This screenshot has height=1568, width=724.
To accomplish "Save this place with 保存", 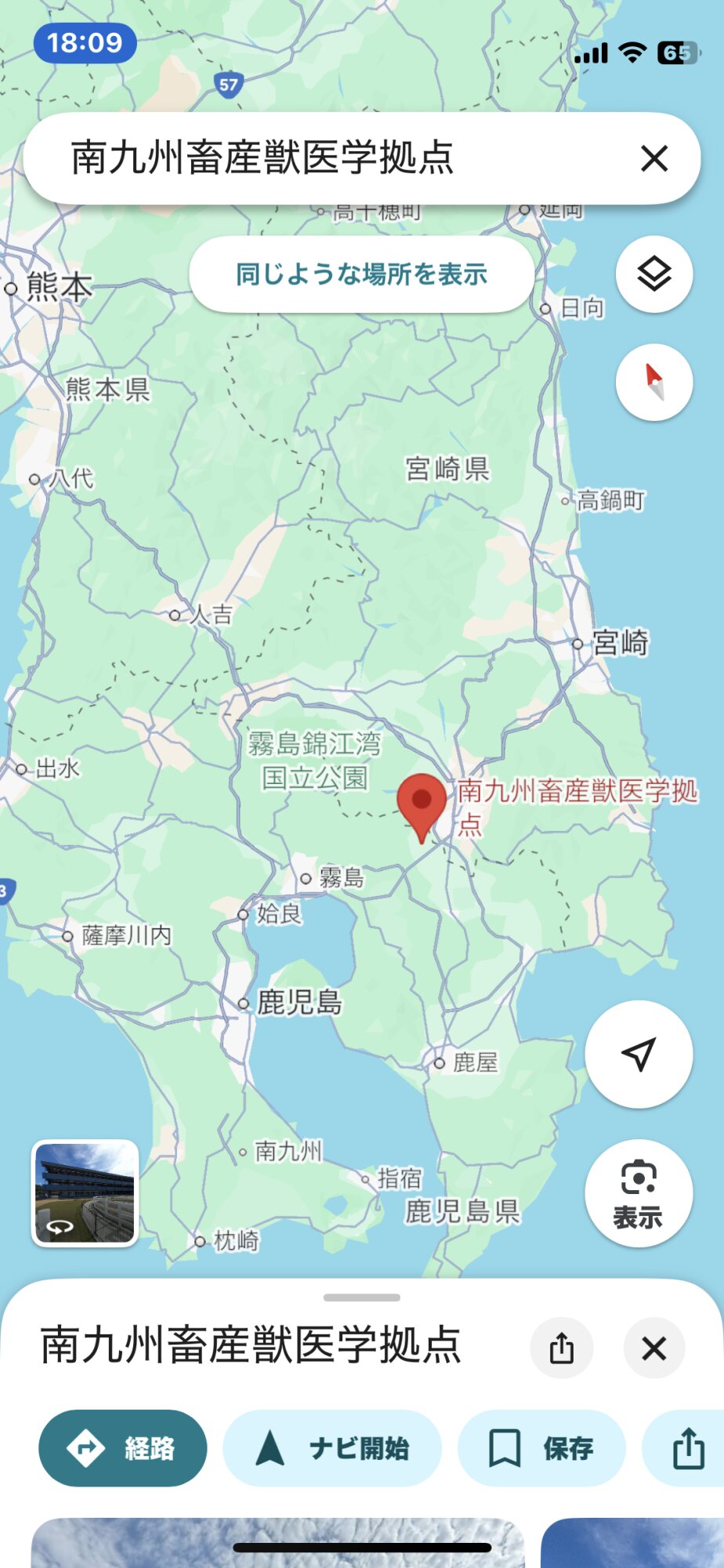I will coord(541,1448).
